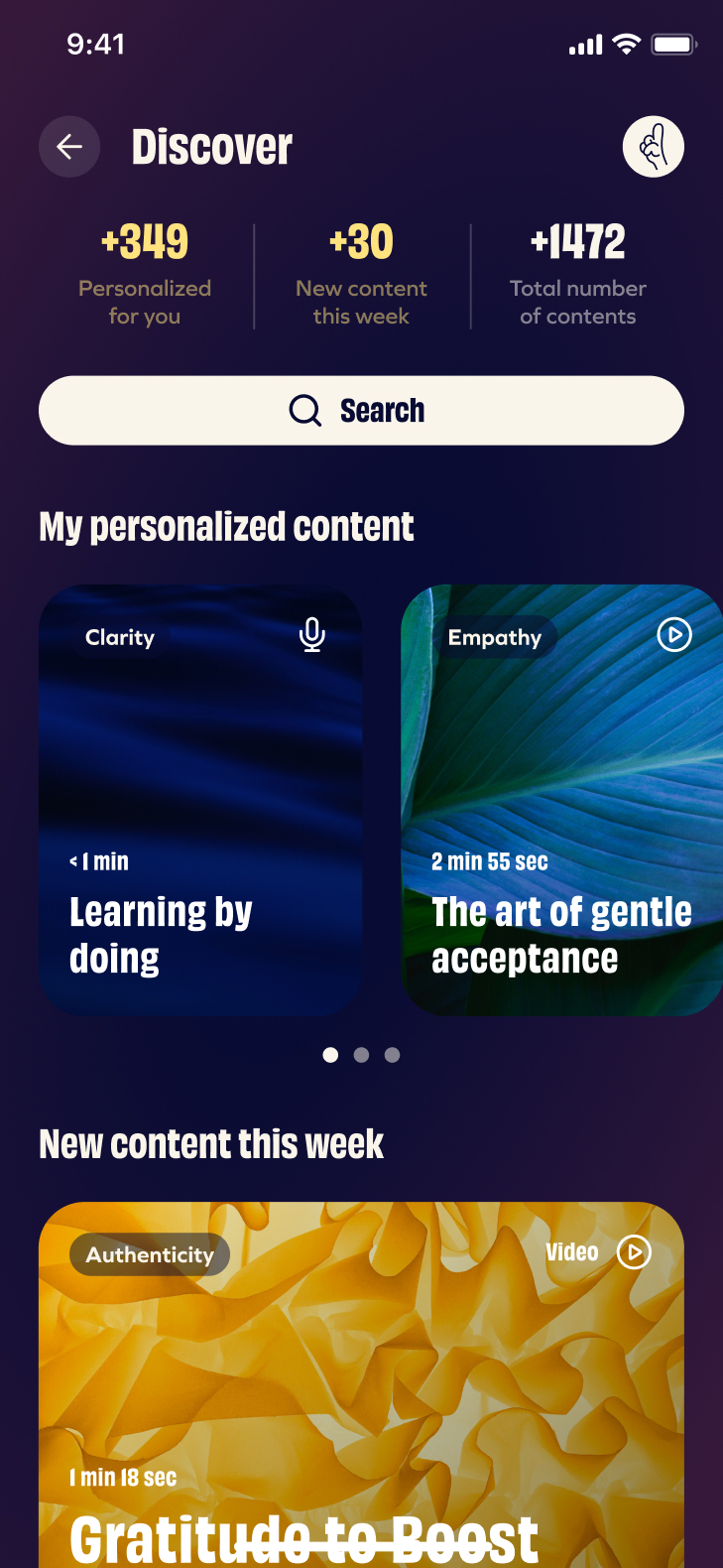
Task: Click the Wi-Fi status icon
Action: click(x=626, y=44)
